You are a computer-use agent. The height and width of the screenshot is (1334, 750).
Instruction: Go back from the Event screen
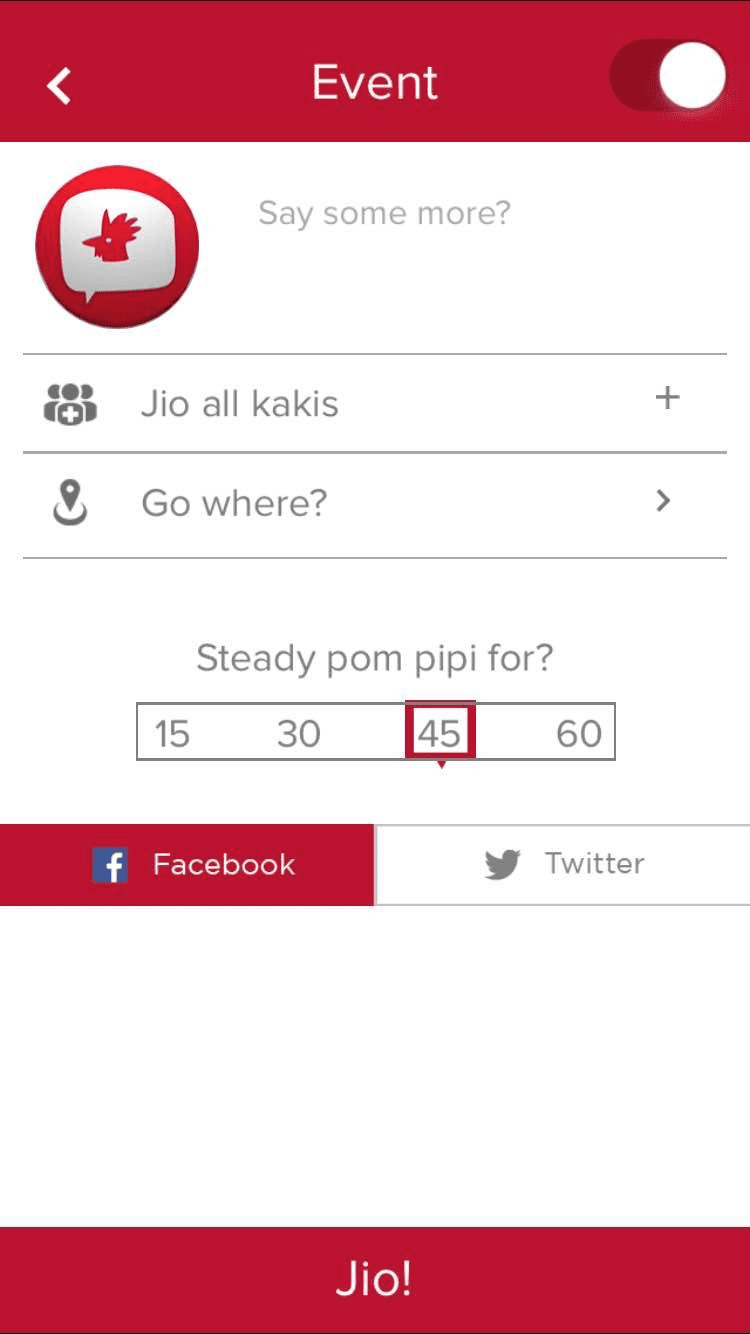(60, 86)
